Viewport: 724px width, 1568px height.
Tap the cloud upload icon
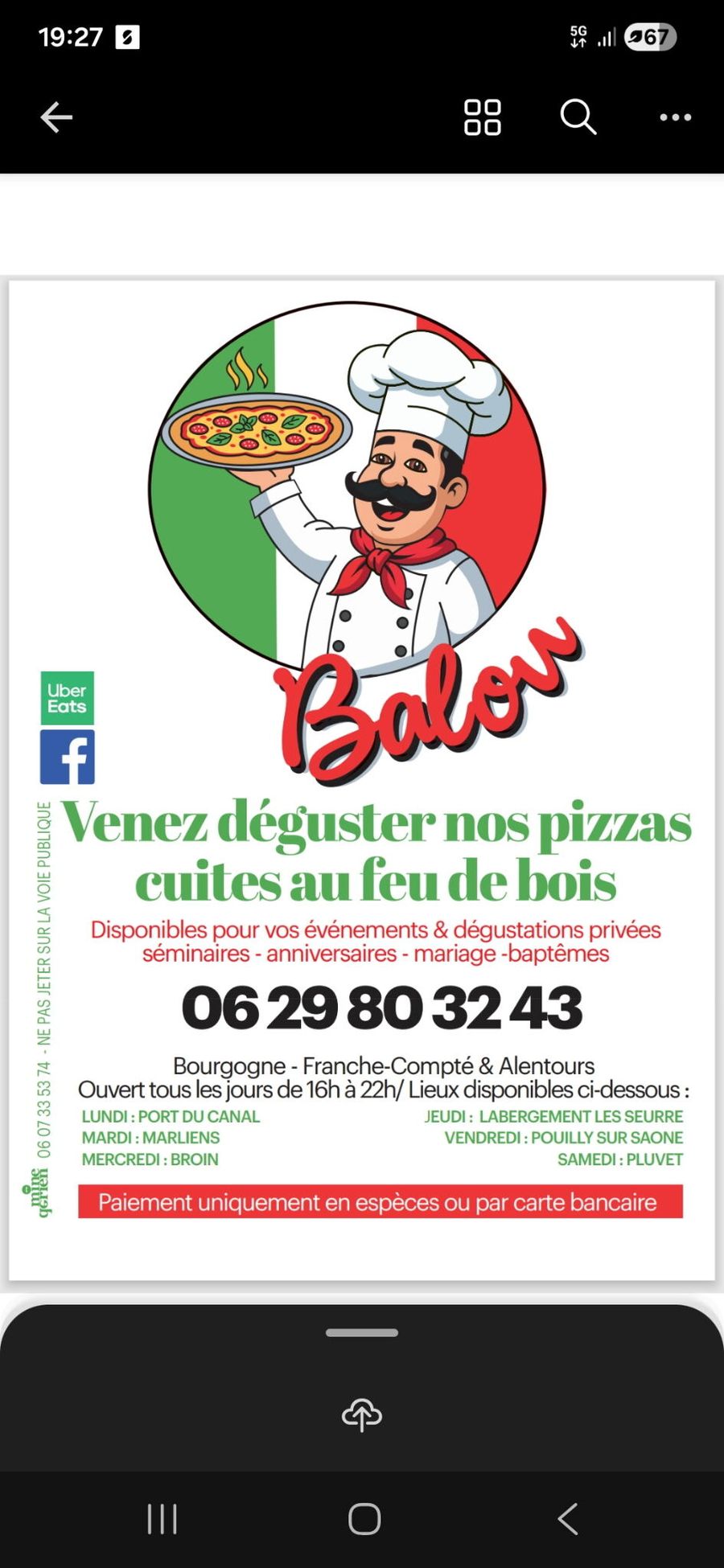pos(362,1415)
